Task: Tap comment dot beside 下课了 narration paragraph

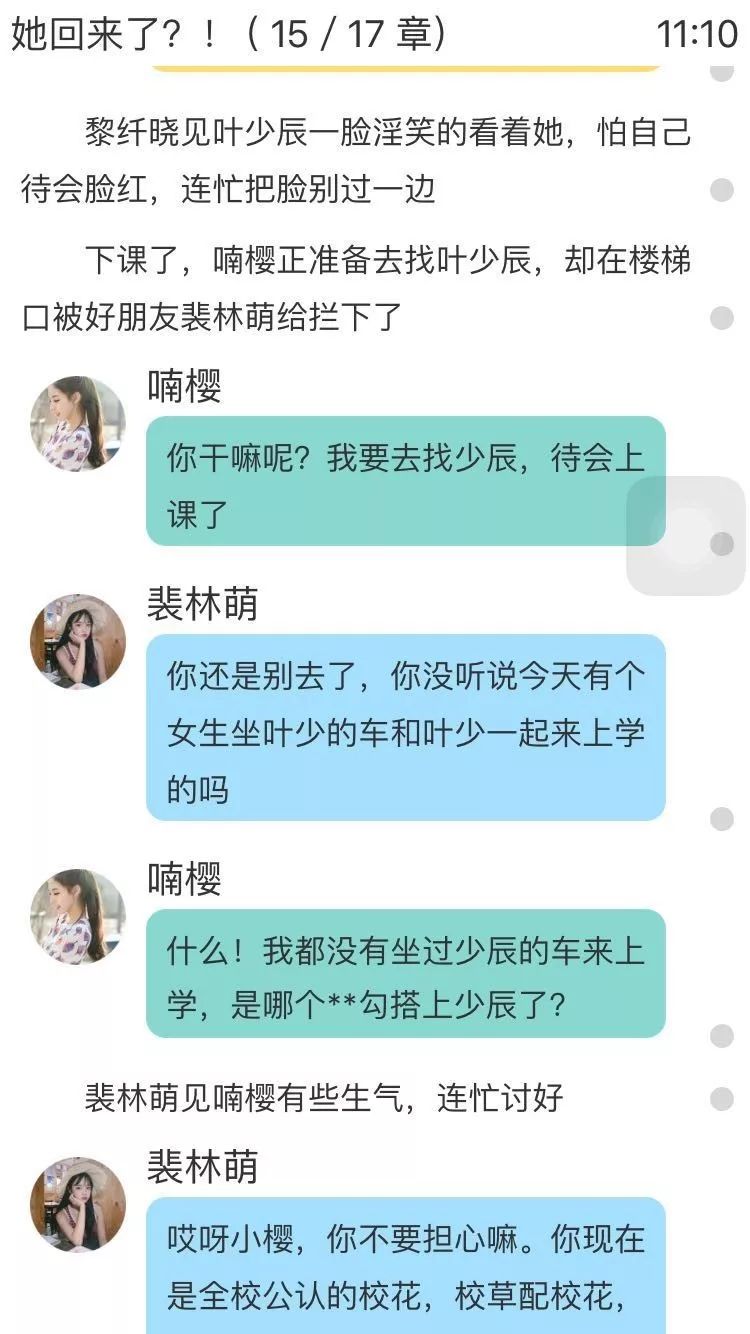Action: pos(721,318)
